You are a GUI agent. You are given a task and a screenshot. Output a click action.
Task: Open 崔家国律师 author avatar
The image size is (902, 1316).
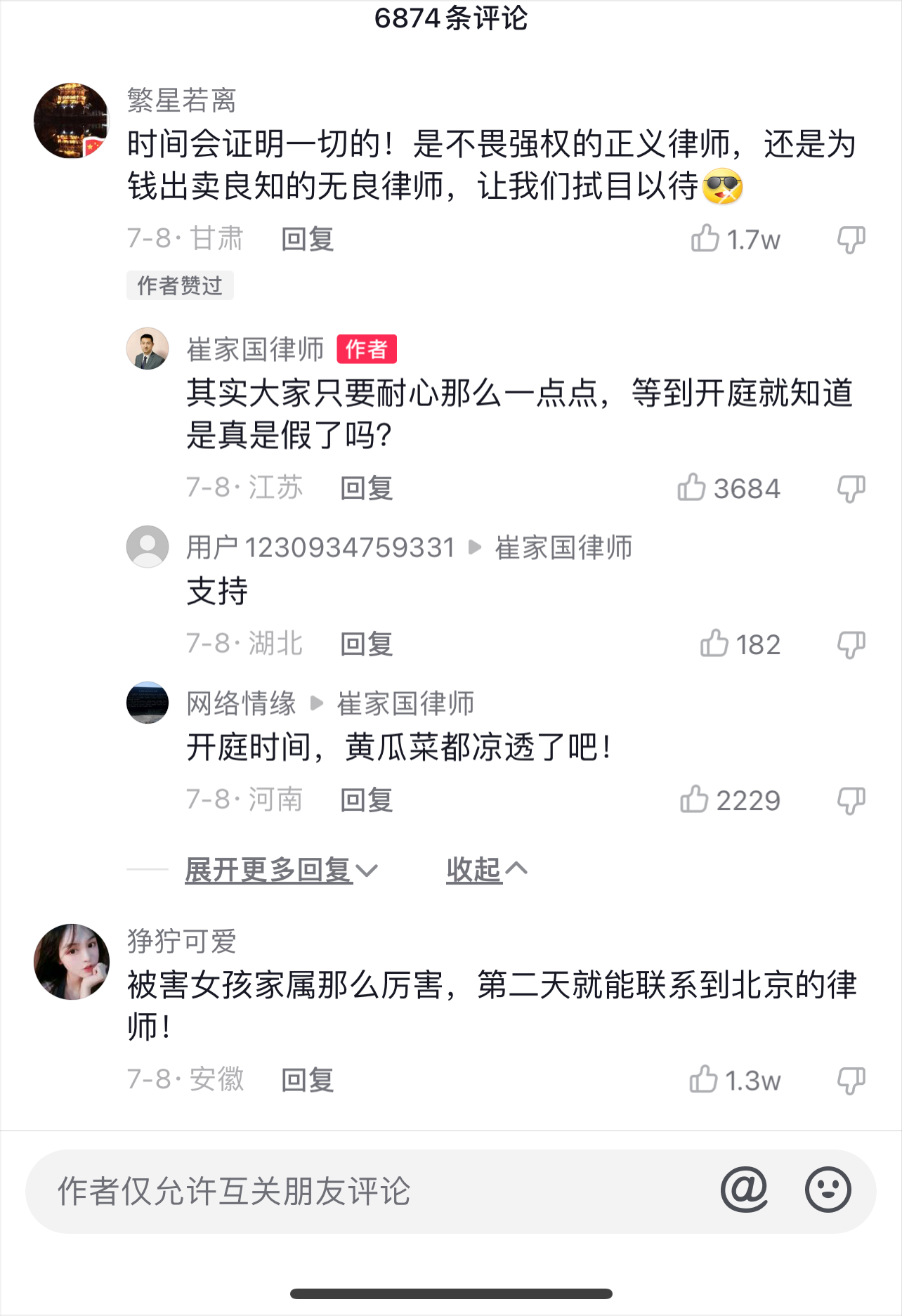(x=148, y=348)
